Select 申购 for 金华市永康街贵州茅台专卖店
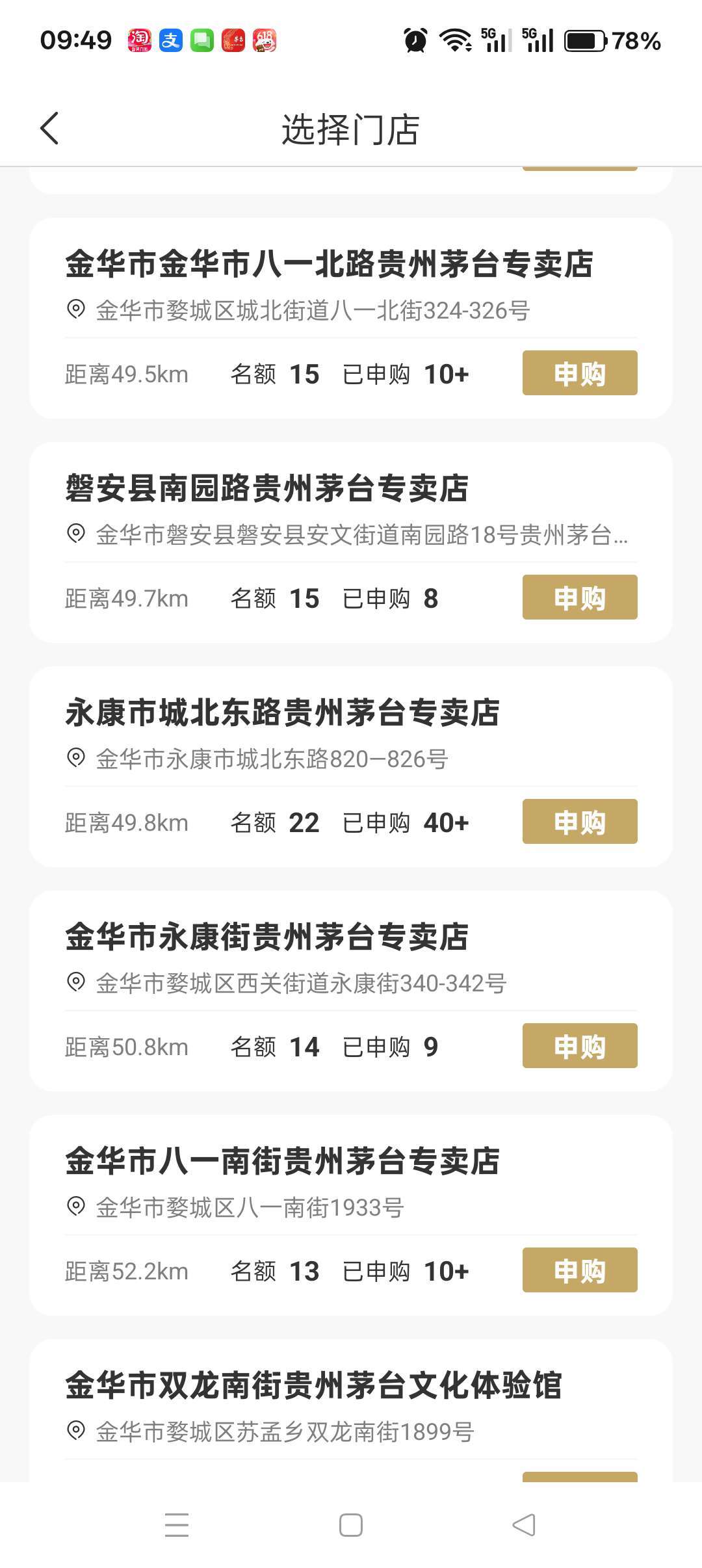Image resolution: width=702 pixels, height=1568 pixels. pos(579,1046)
